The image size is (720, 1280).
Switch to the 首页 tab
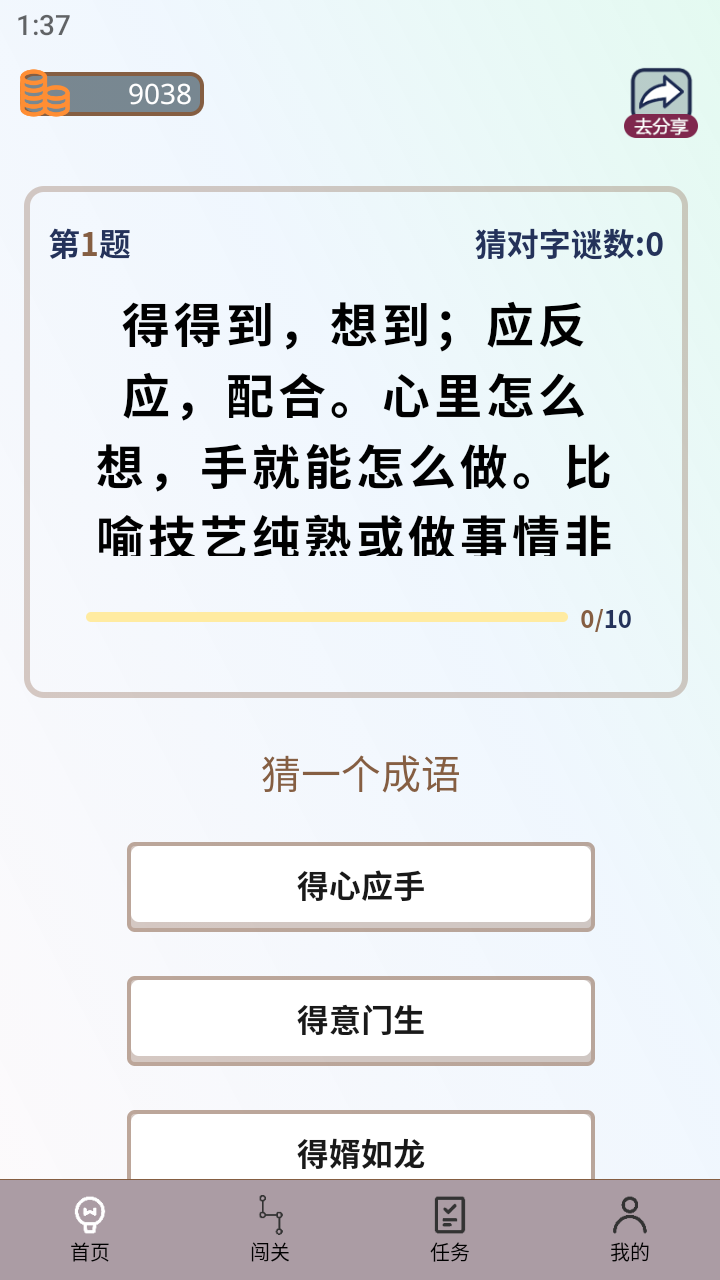pos(90,1230)
